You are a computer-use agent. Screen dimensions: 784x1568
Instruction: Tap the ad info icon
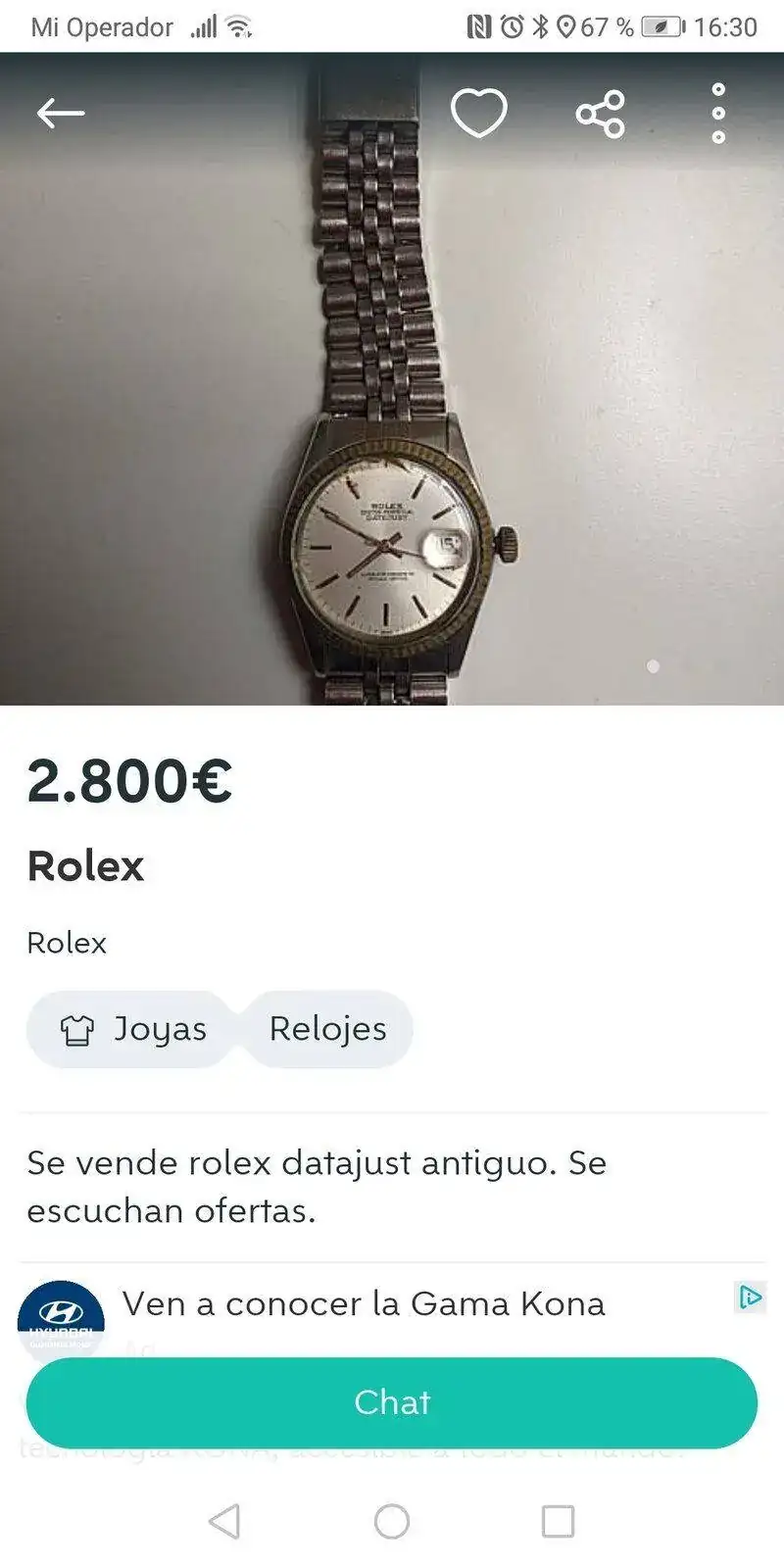point(750,1298)
